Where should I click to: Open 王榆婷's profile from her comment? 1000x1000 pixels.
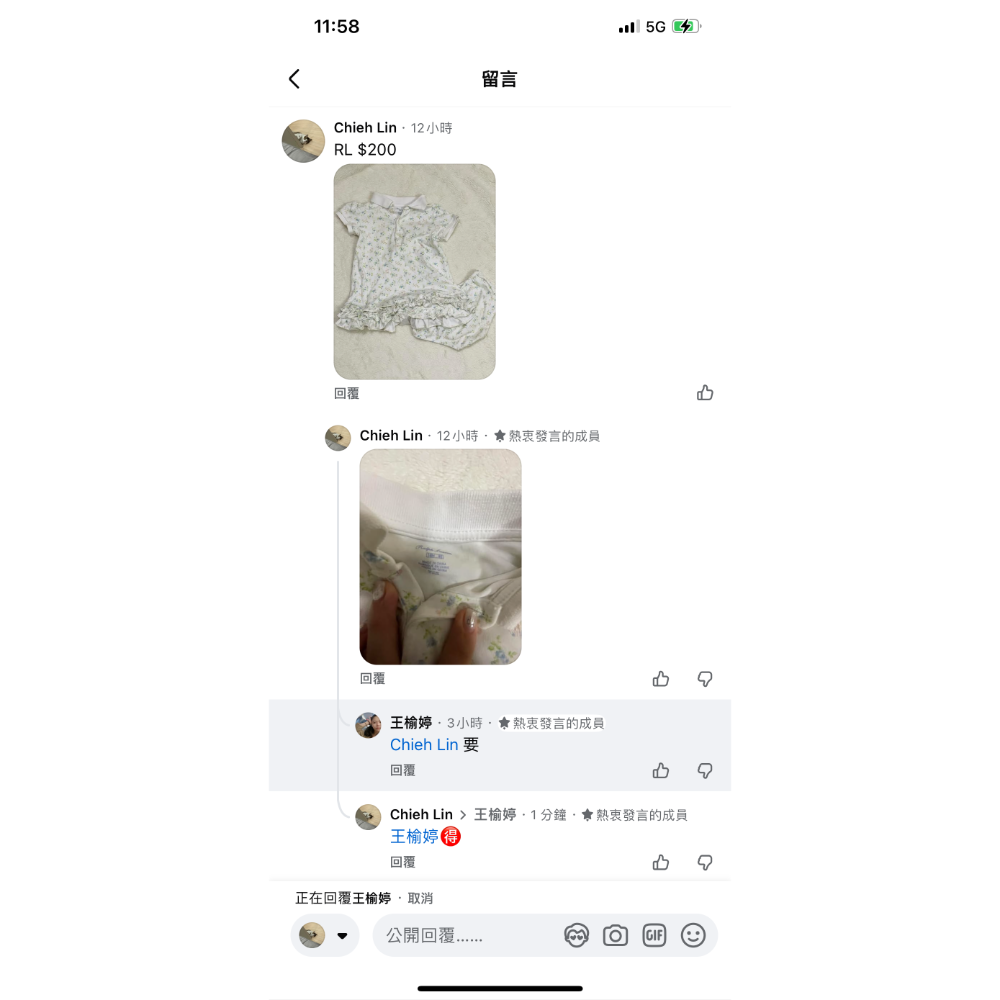tap(411, 722)
